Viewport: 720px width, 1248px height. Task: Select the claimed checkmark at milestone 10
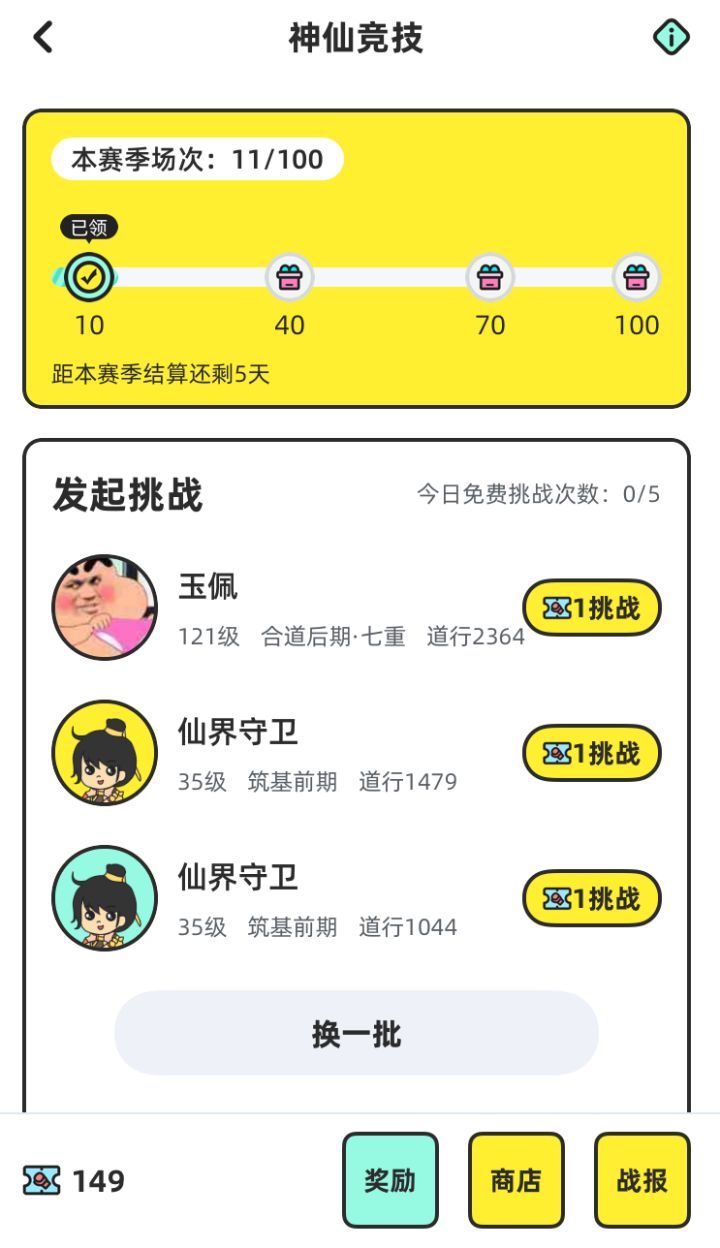88,277
